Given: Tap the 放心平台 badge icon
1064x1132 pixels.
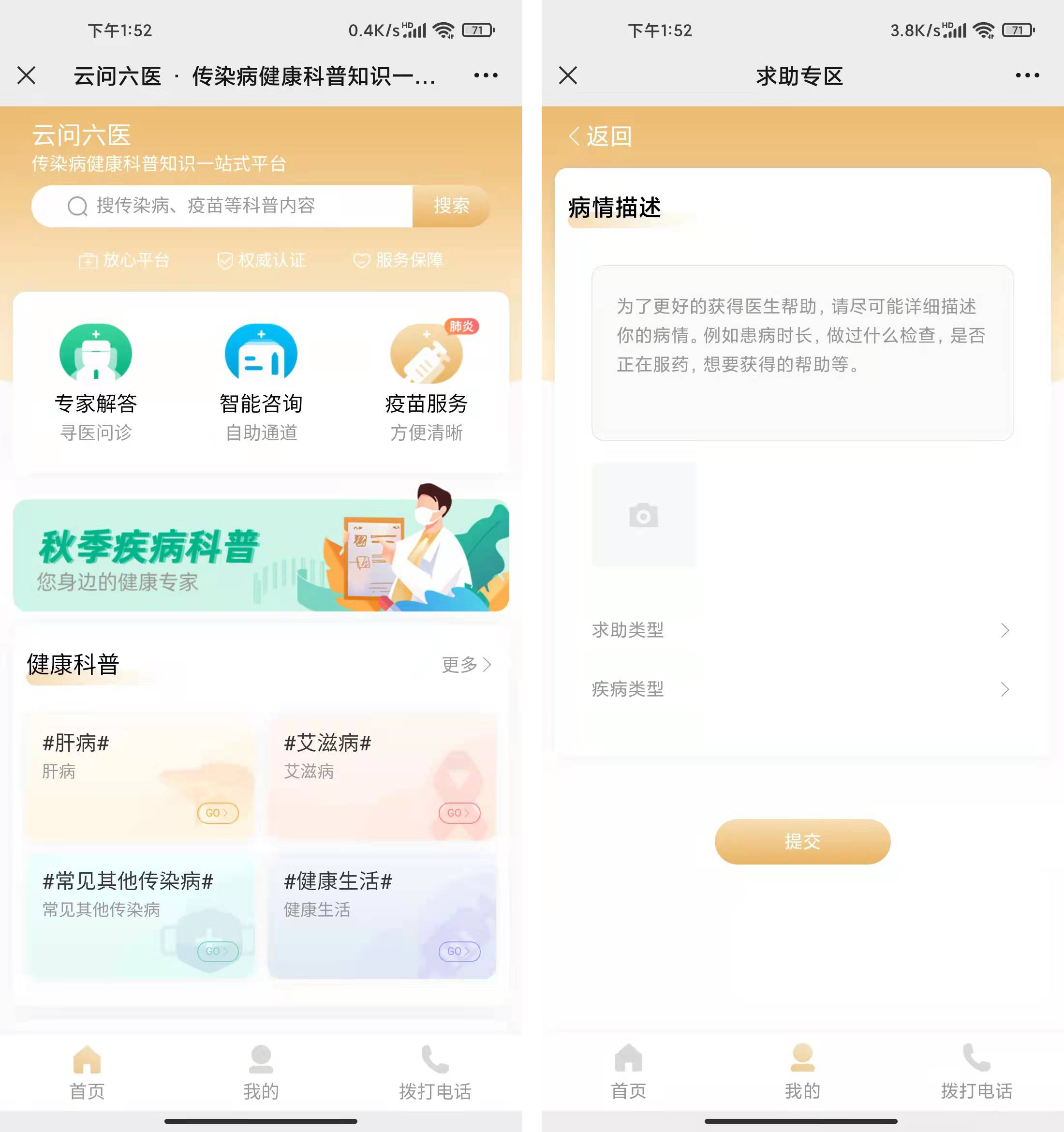Looking at the screenshot, I should click(122, 260).
